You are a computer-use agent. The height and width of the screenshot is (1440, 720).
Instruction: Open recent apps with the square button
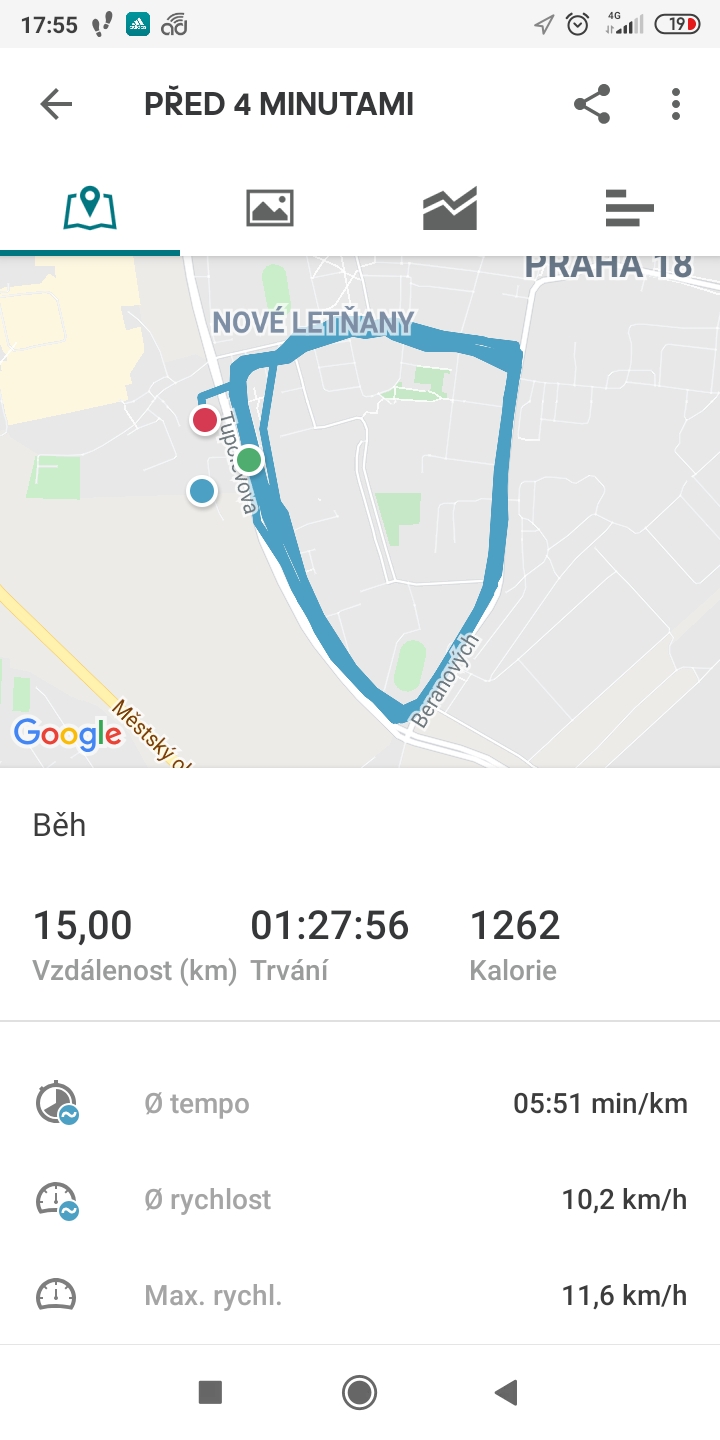pyautogui.click(x=210, y=1392)
